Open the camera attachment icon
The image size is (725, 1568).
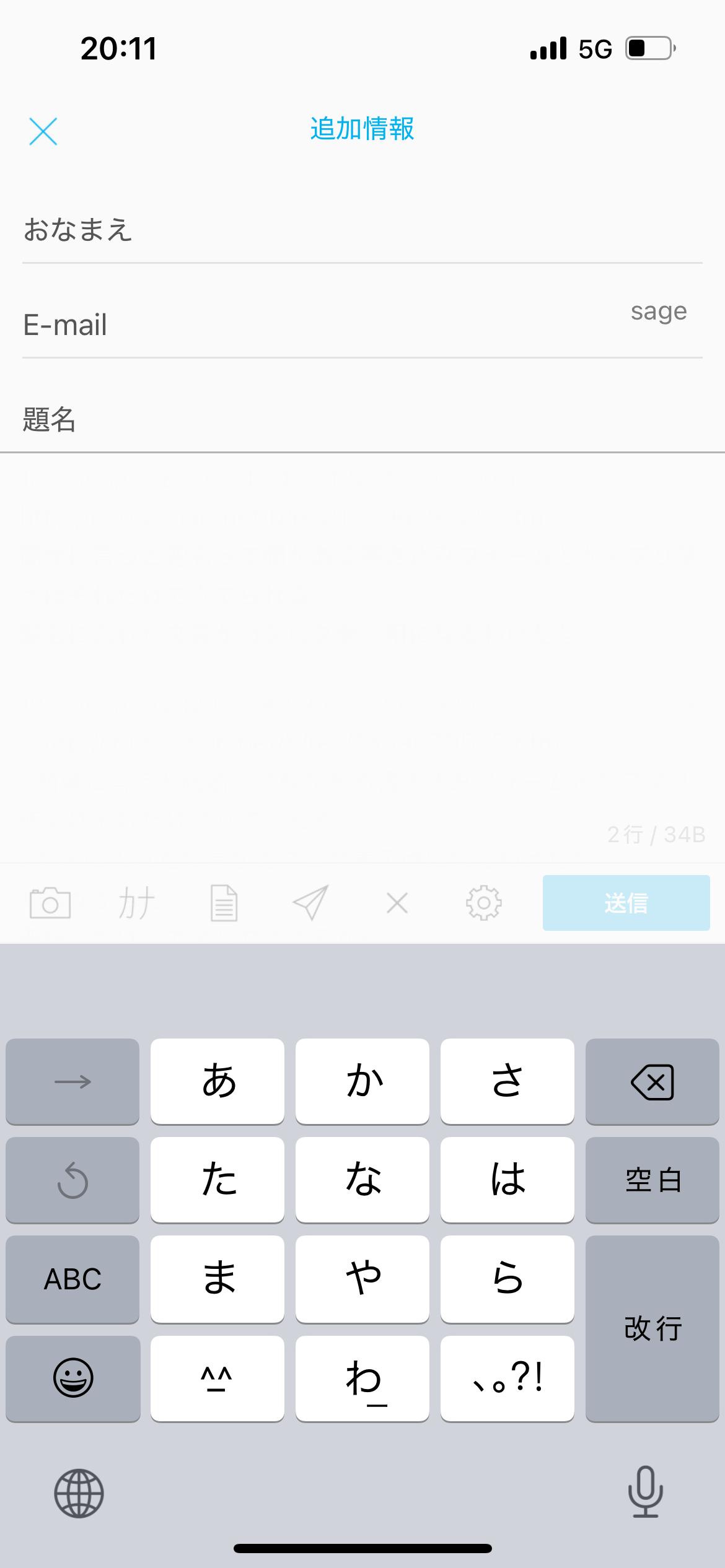tap(50, 903)
